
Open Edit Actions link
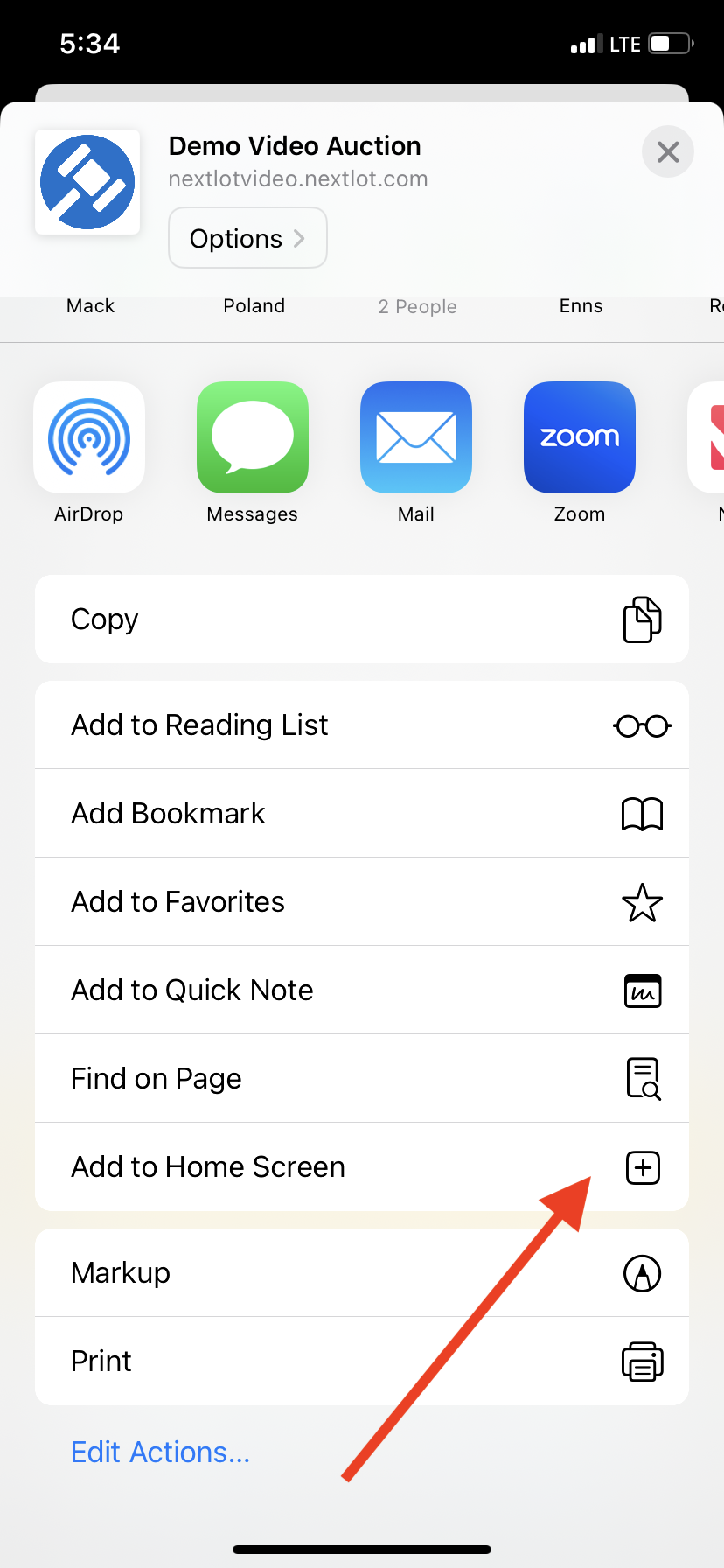[161, 1452]
